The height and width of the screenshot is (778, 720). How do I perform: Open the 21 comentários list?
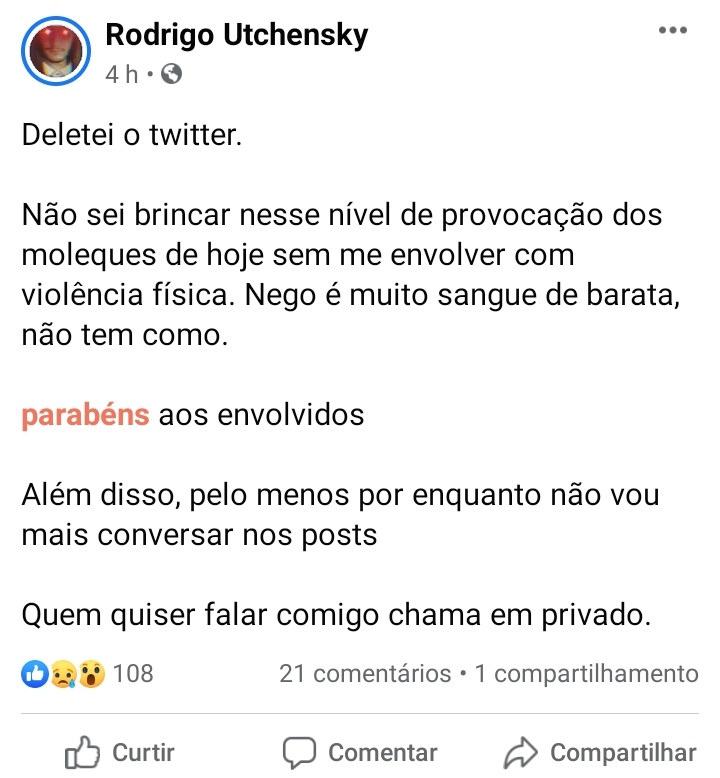(366, 674)
